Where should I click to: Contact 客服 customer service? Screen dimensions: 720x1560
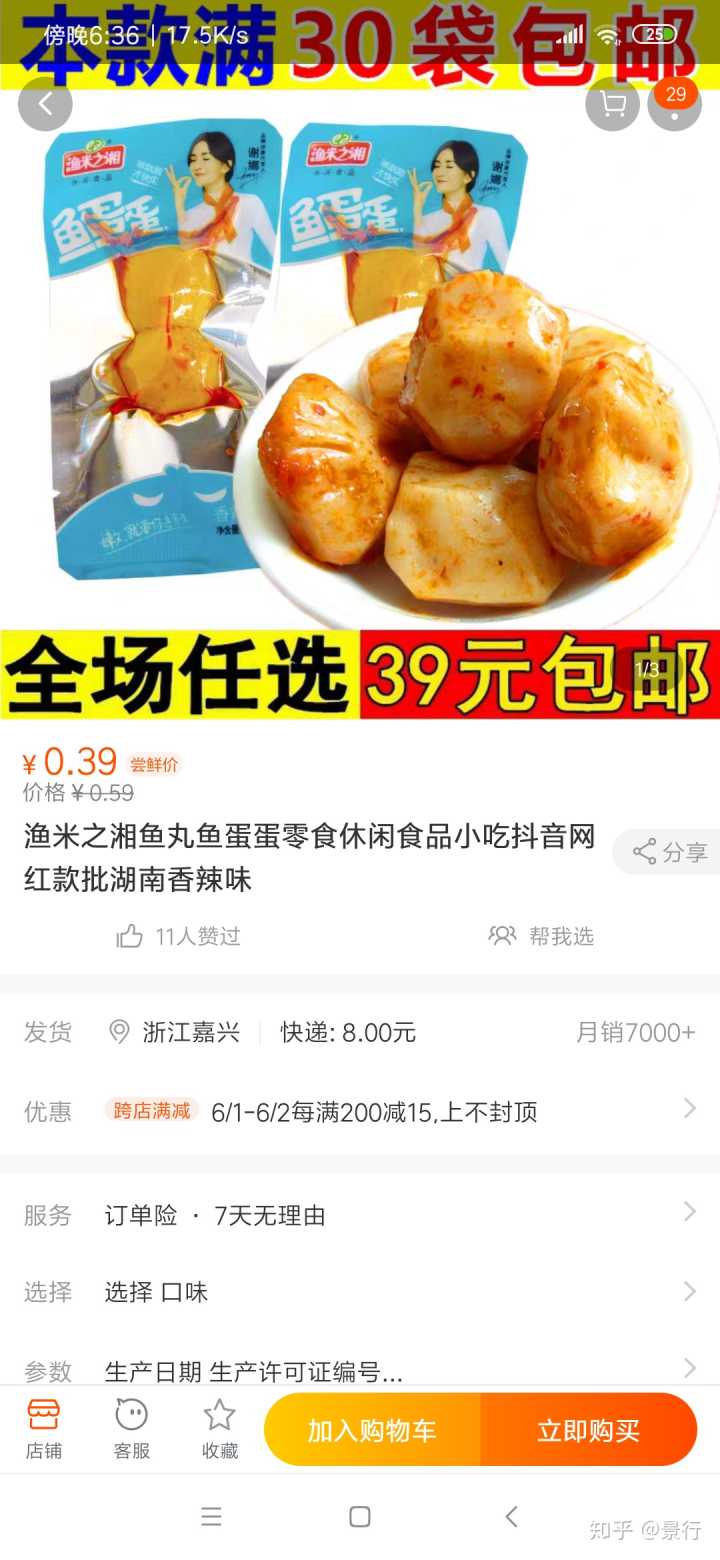(x=131, y=1430)
